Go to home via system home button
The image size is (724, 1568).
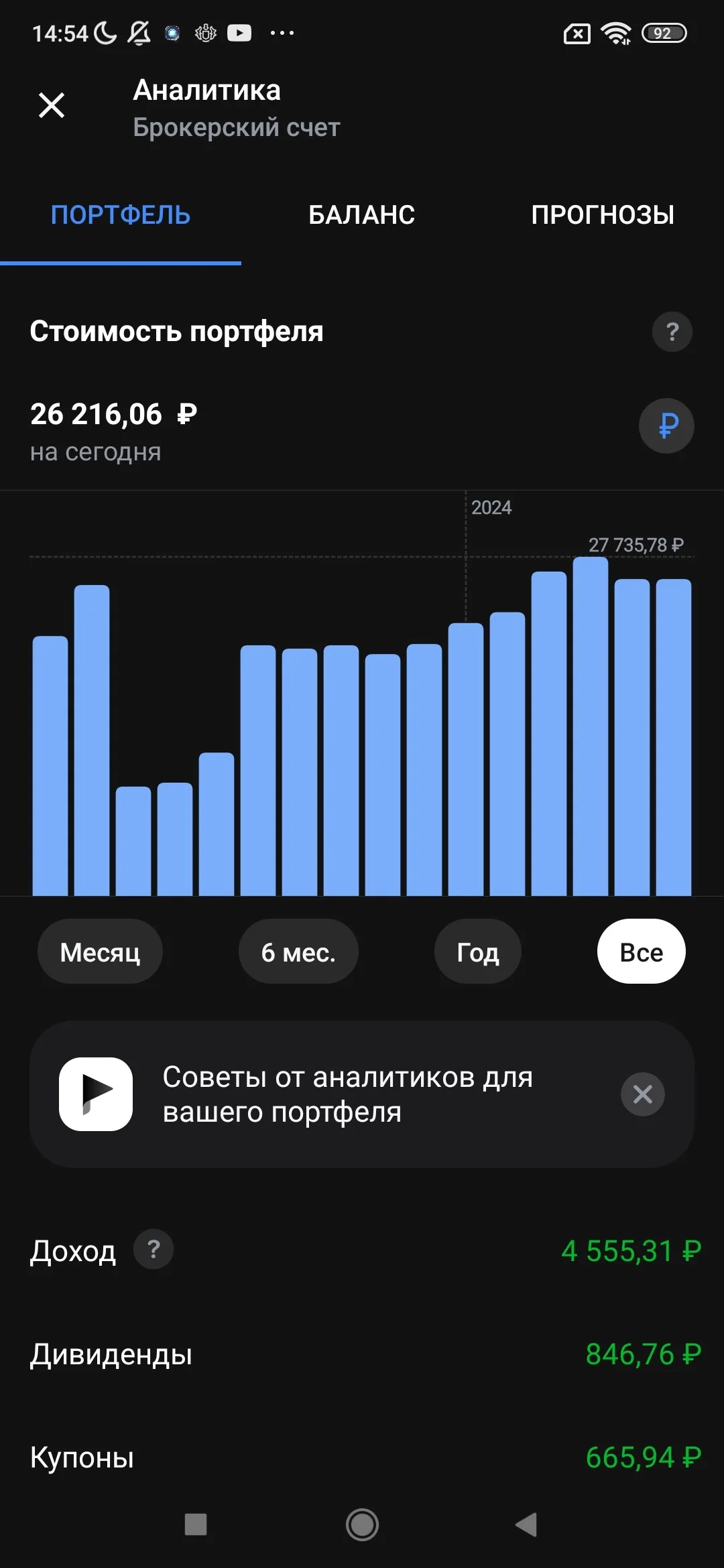click(362, 1524)
